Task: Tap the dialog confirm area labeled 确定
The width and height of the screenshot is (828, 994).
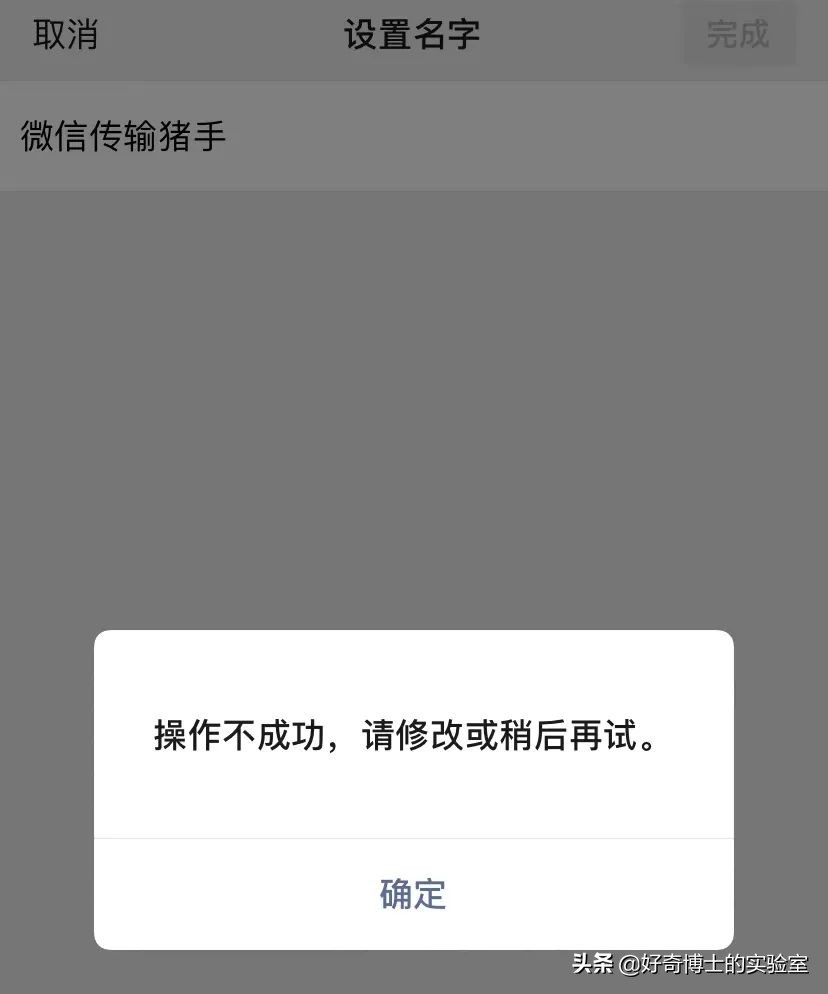Action: pyautogui.click(x=413, y=895)
